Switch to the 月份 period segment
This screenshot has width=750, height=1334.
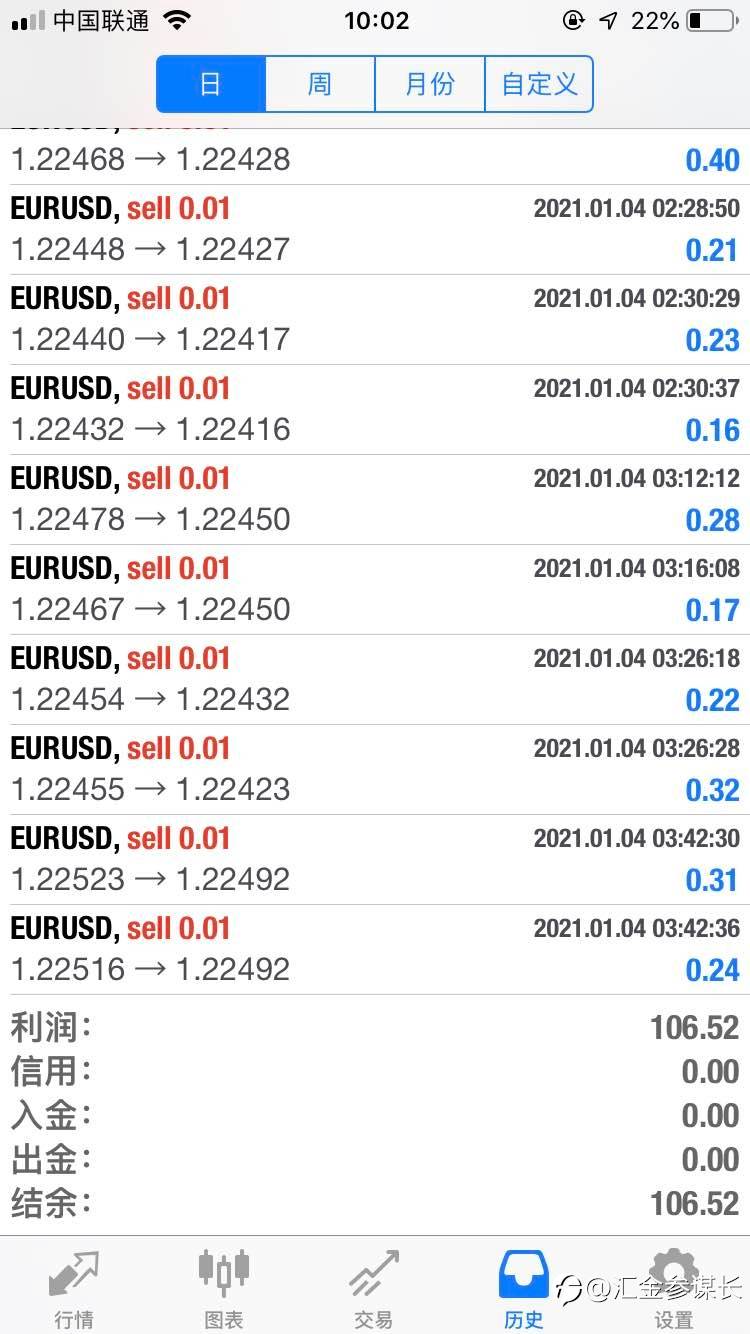pyautogui.click(x=430, y=84)
